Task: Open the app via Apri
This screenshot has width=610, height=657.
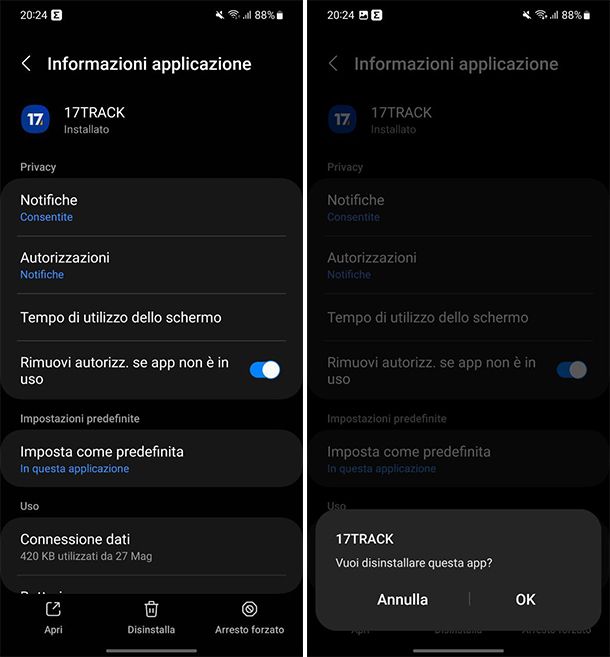Action: [x=53, y=617]
